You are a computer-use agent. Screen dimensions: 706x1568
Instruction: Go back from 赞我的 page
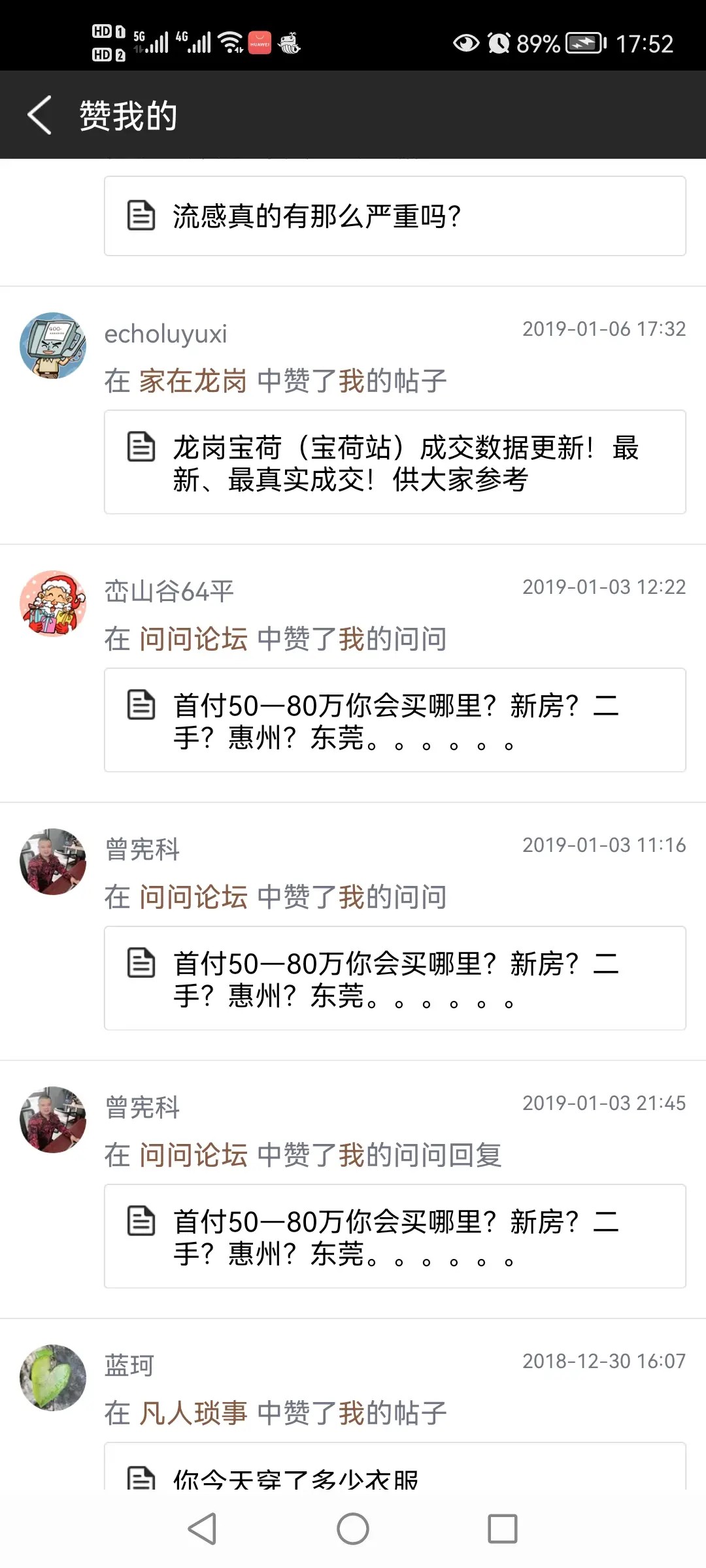(39, 116)
